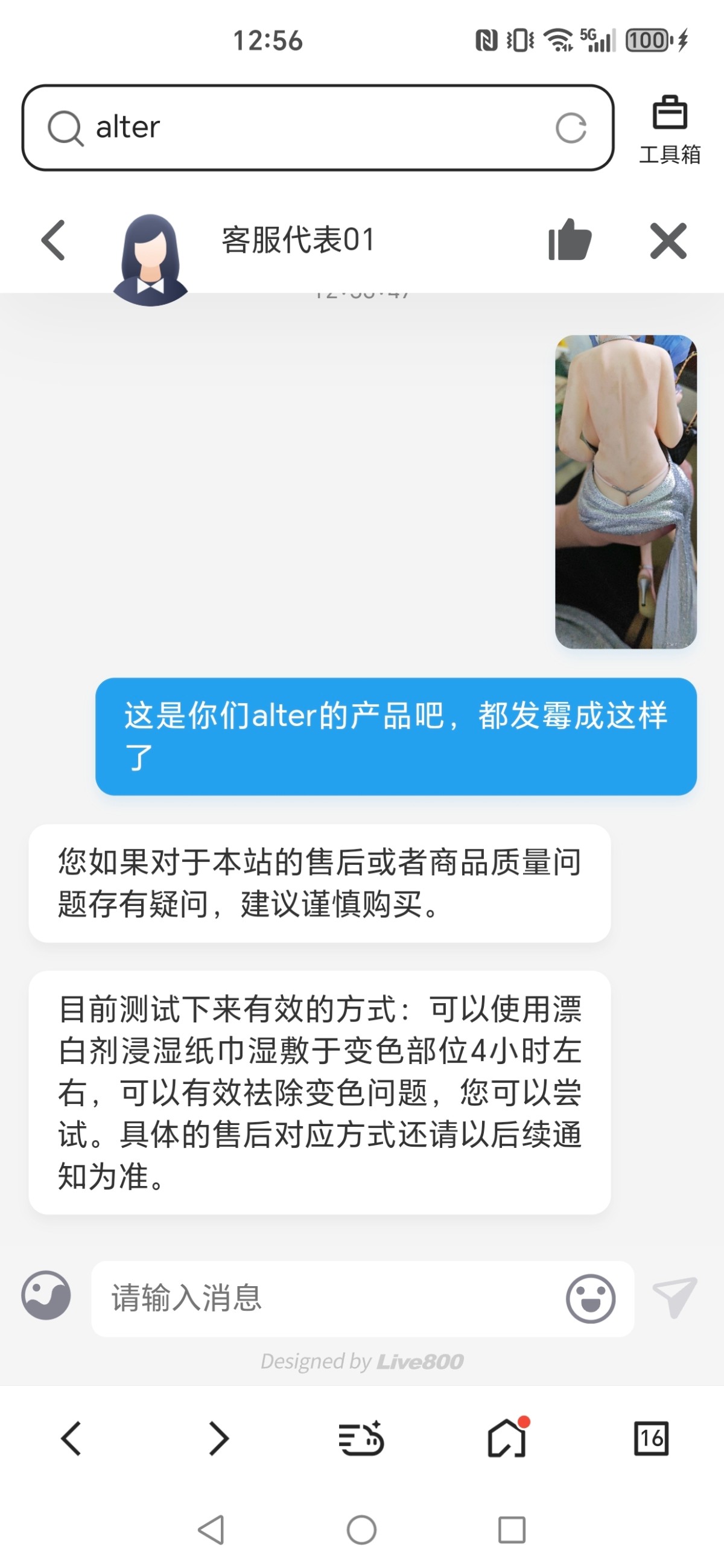Close the chat with the X
The width and height of the screenshot is (724, 1568).
click(x=667, y=240)
